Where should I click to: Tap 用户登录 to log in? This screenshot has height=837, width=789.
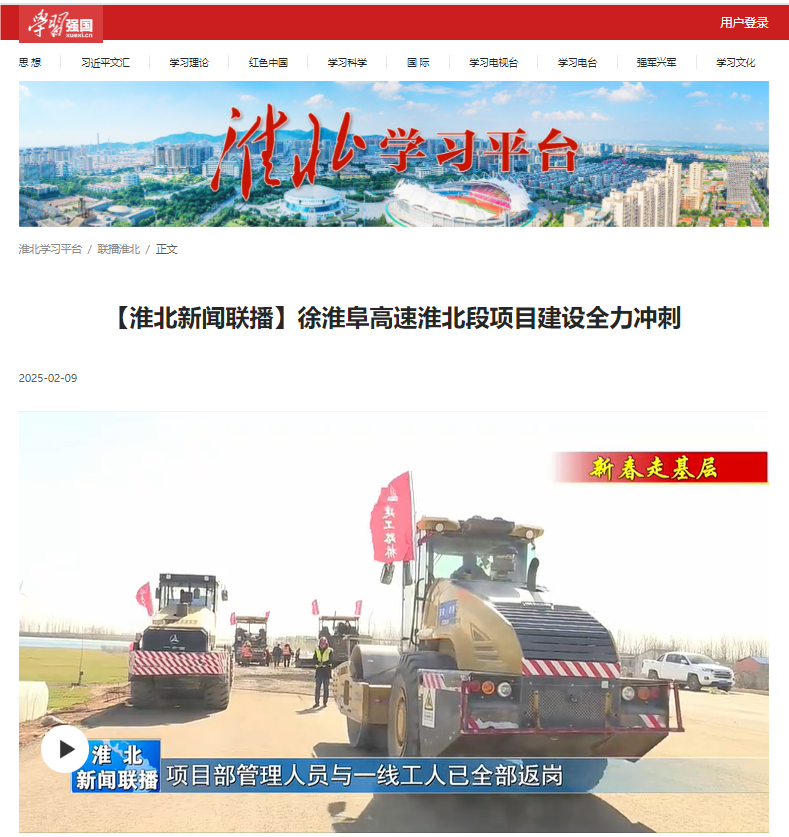744,22
